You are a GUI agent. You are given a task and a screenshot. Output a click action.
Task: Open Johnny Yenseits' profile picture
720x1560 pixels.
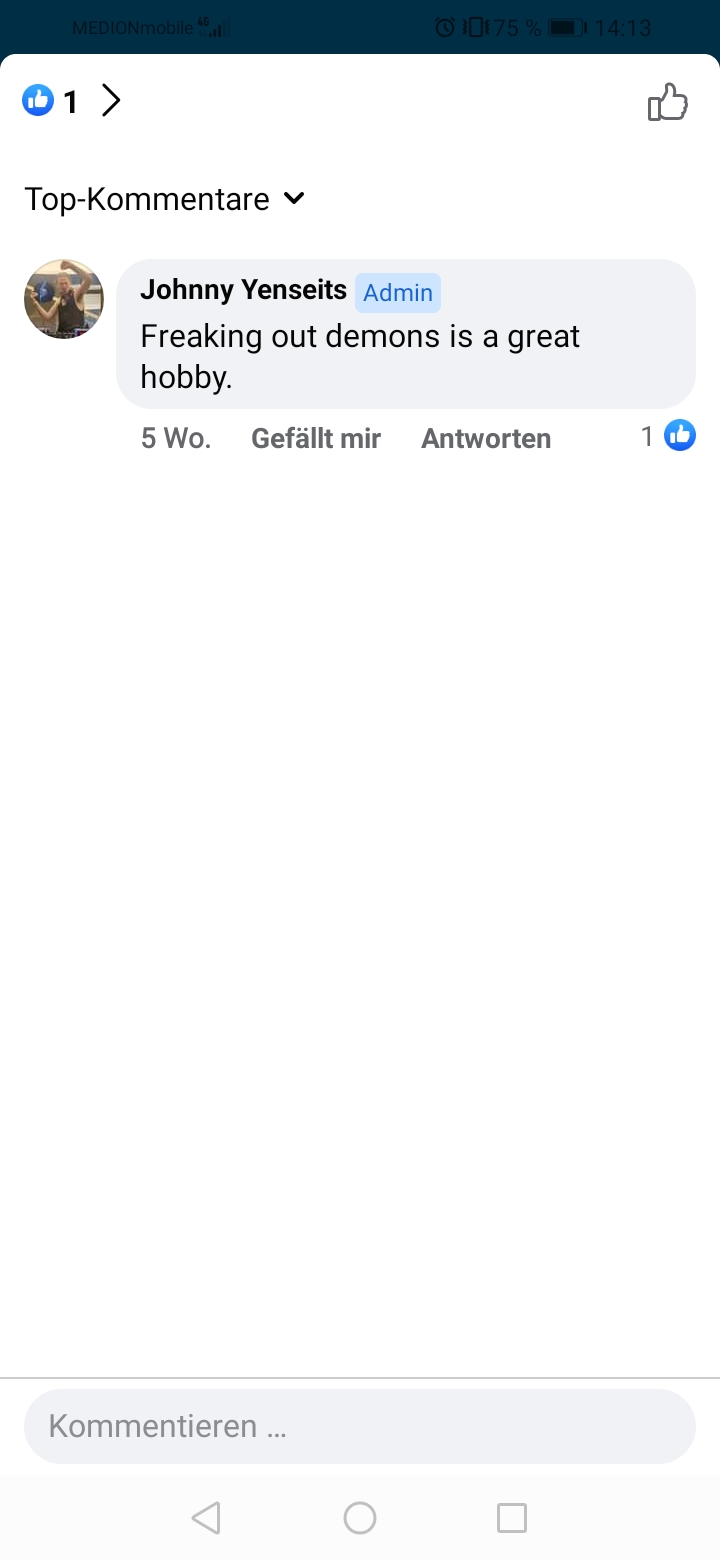[x=64, y=299]
